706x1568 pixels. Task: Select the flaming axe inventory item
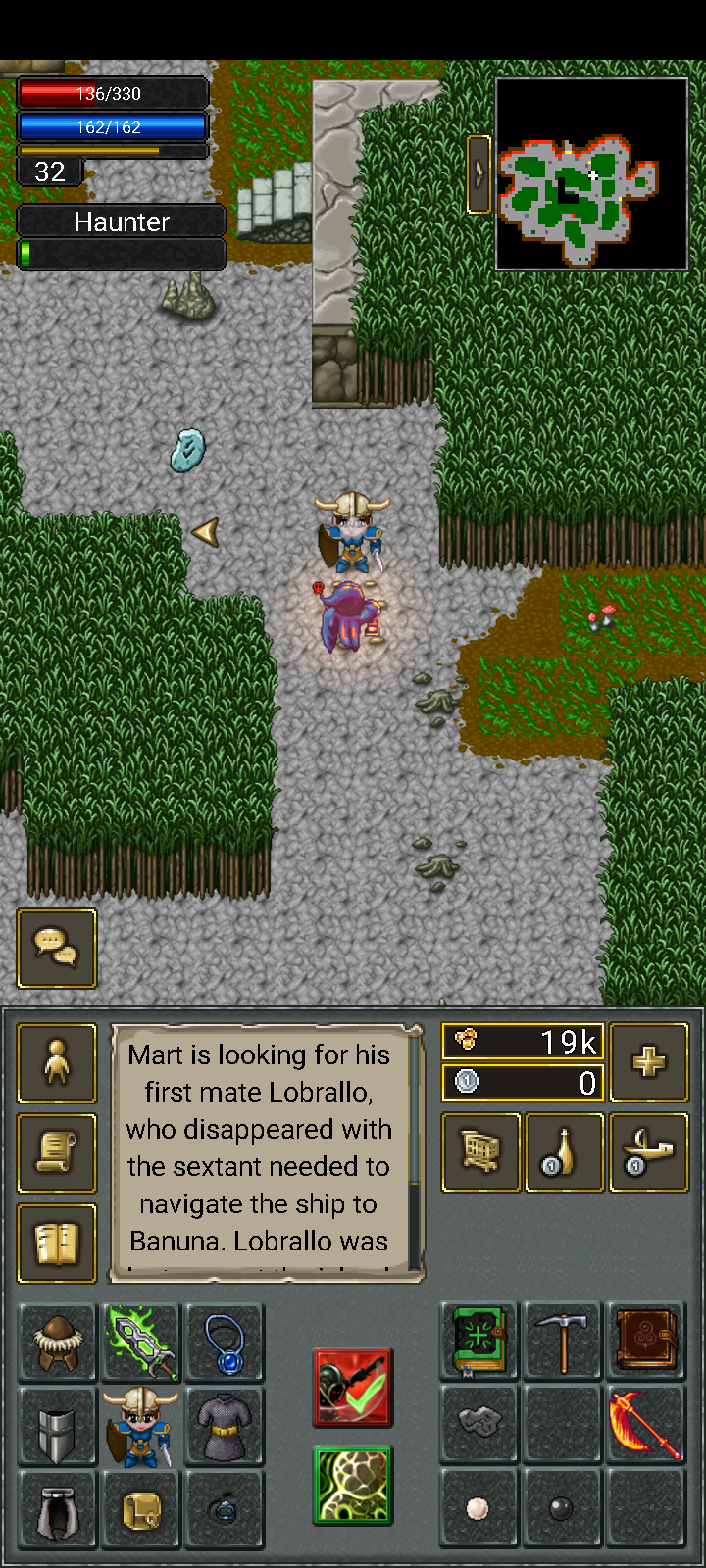646,1425
